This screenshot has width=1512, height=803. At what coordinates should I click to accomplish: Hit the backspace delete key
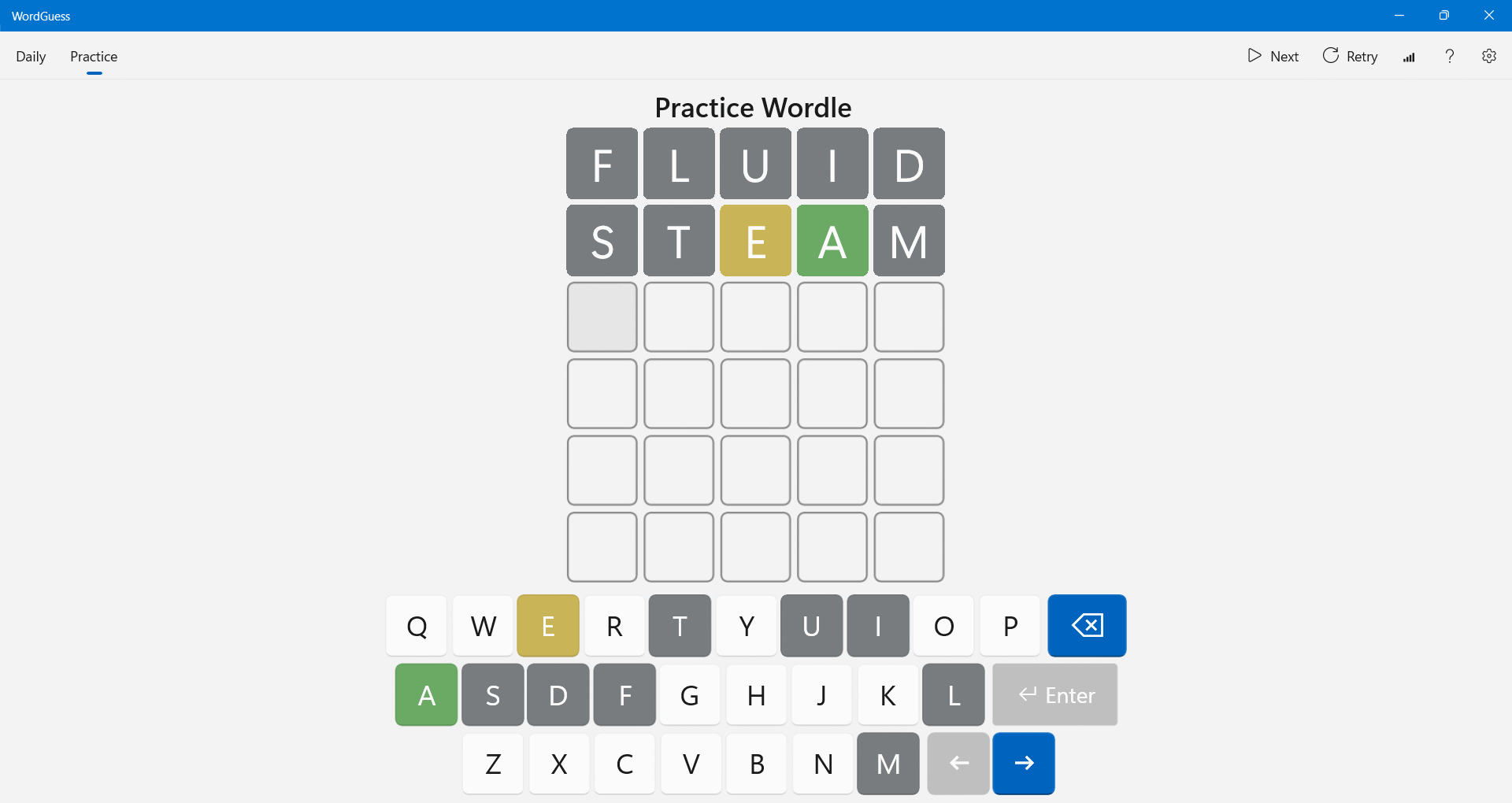click(x=1087, y=626)
